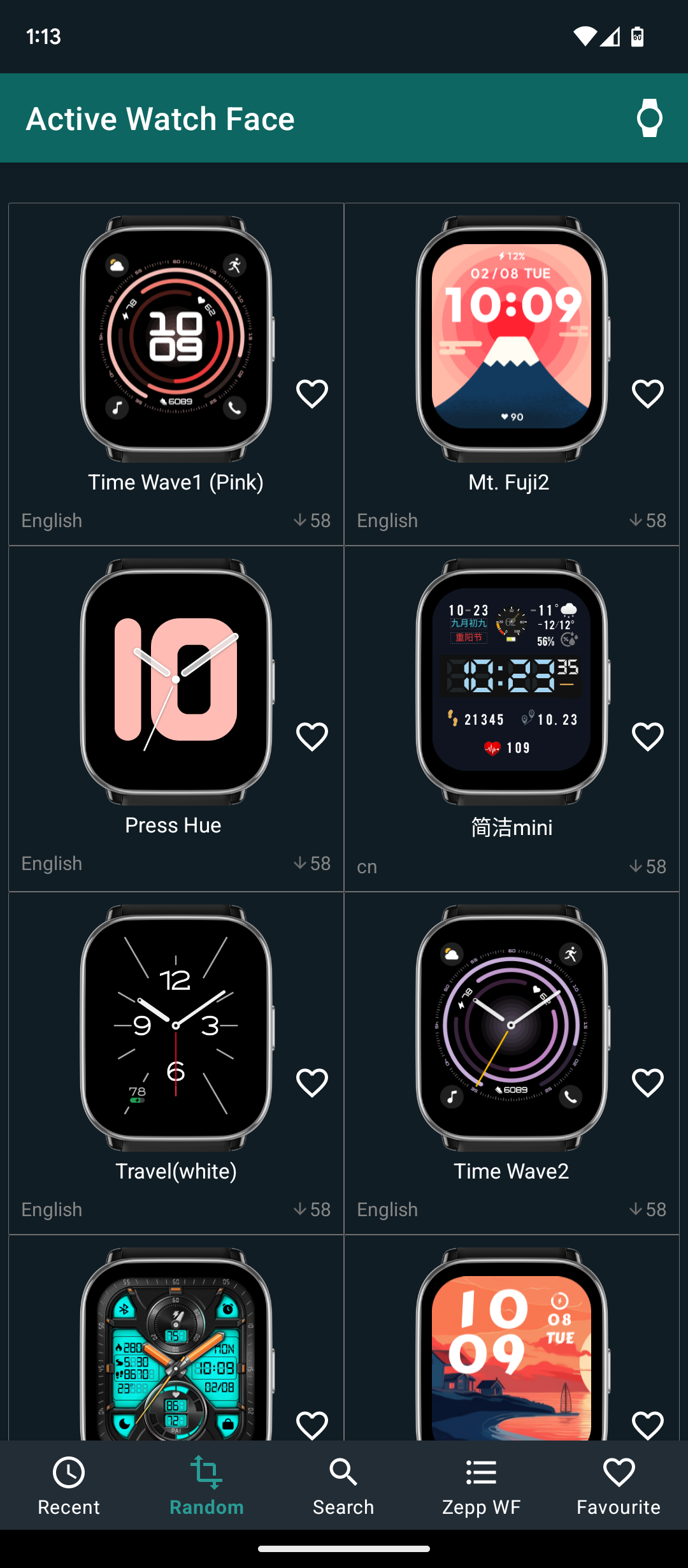This screenshot has height=1568, width=688.
Task: Add Press Hue to favourites
Action: 312,736
